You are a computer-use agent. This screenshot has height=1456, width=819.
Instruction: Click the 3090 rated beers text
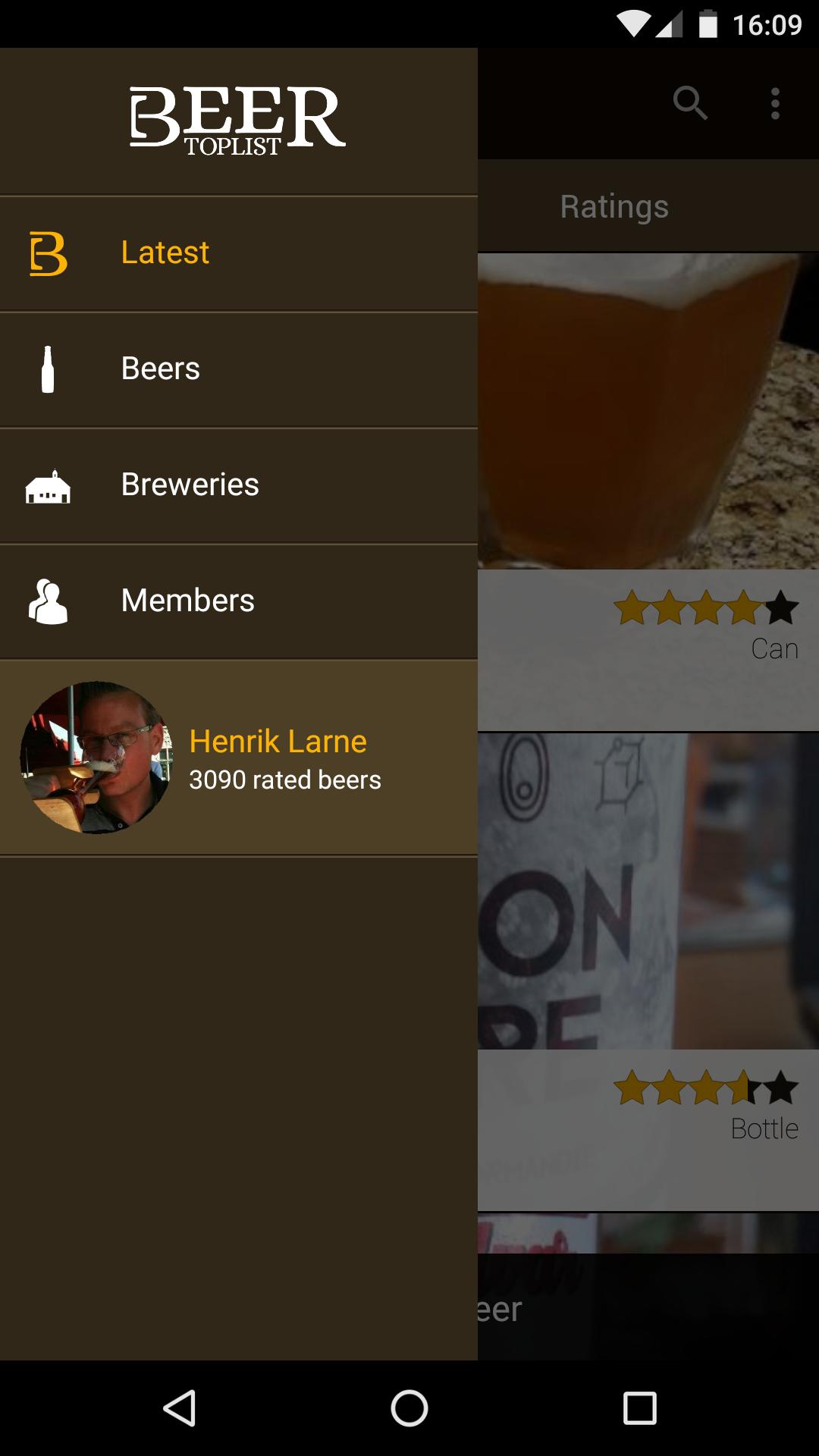[x=285, y=779]
